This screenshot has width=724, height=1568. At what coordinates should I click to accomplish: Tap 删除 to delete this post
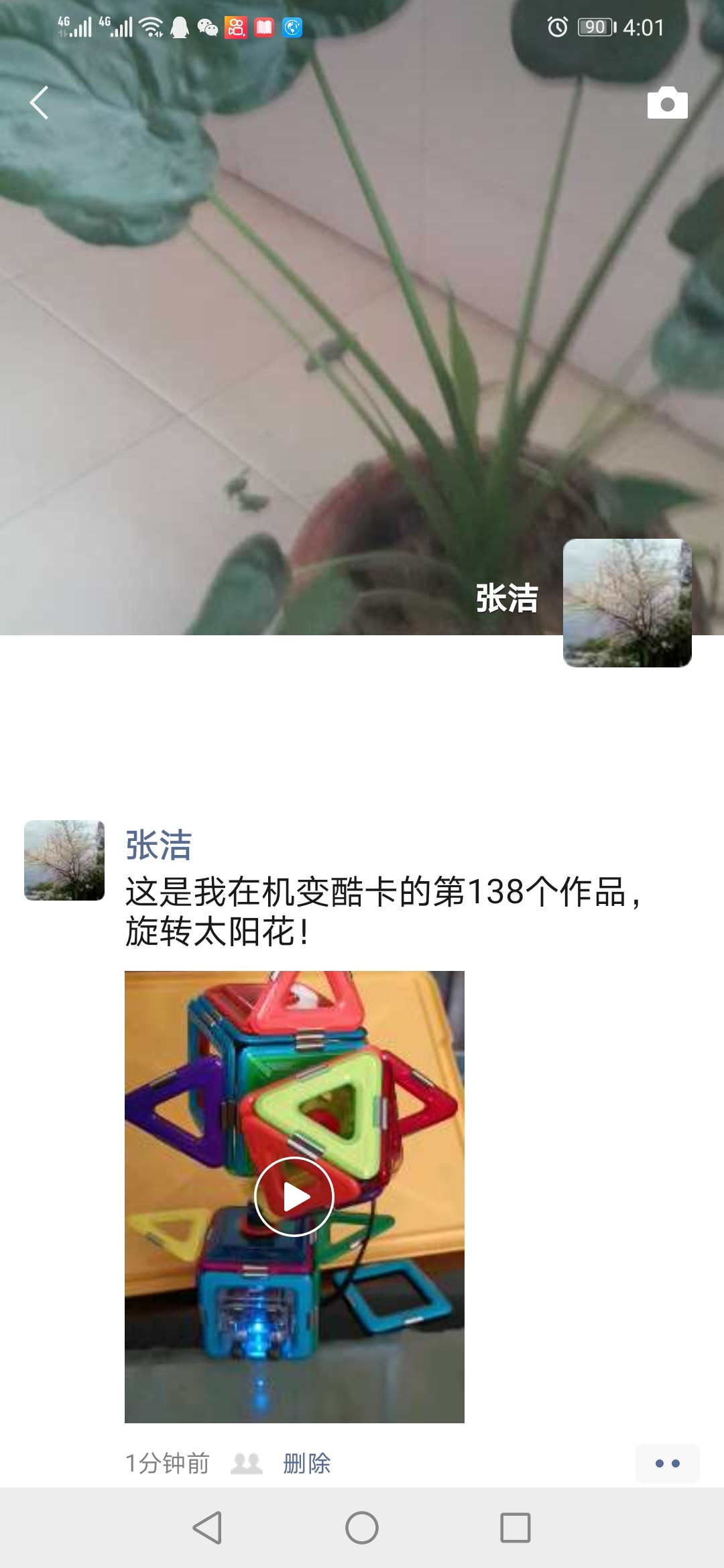pos(307,1463)
